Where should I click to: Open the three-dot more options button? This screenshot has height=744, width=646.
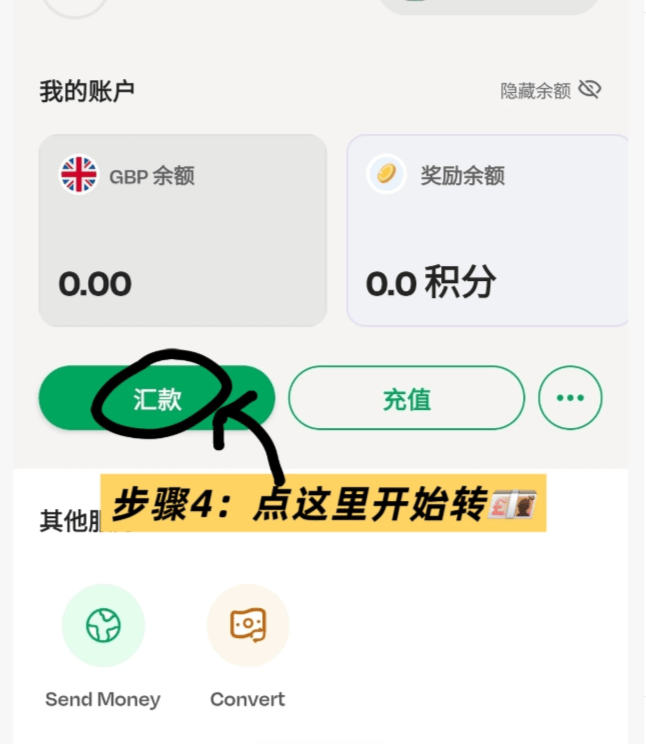click(x=570, y=398)
